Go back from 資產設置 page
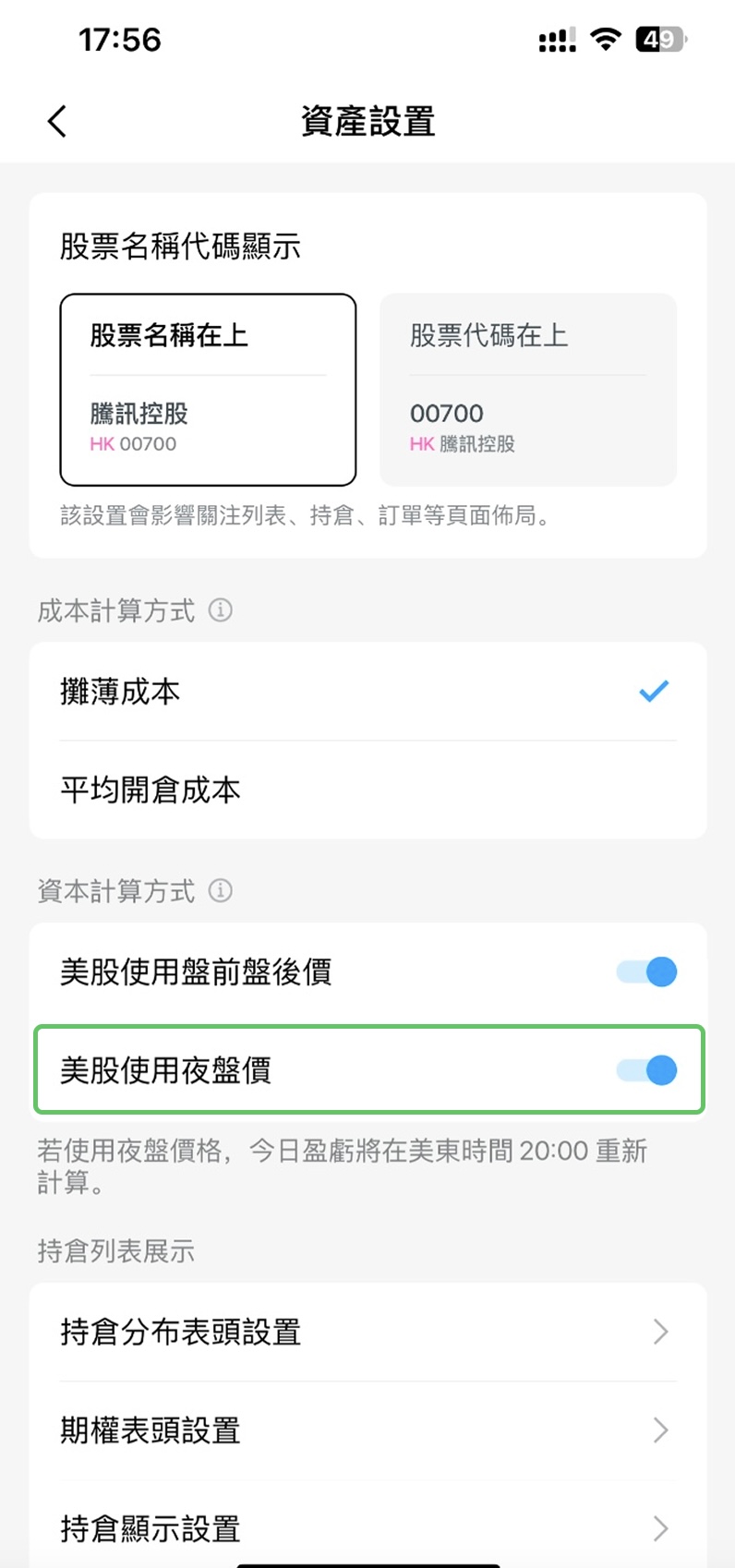The height and width of the screenshot is (1568, 735). coord(57,121)
